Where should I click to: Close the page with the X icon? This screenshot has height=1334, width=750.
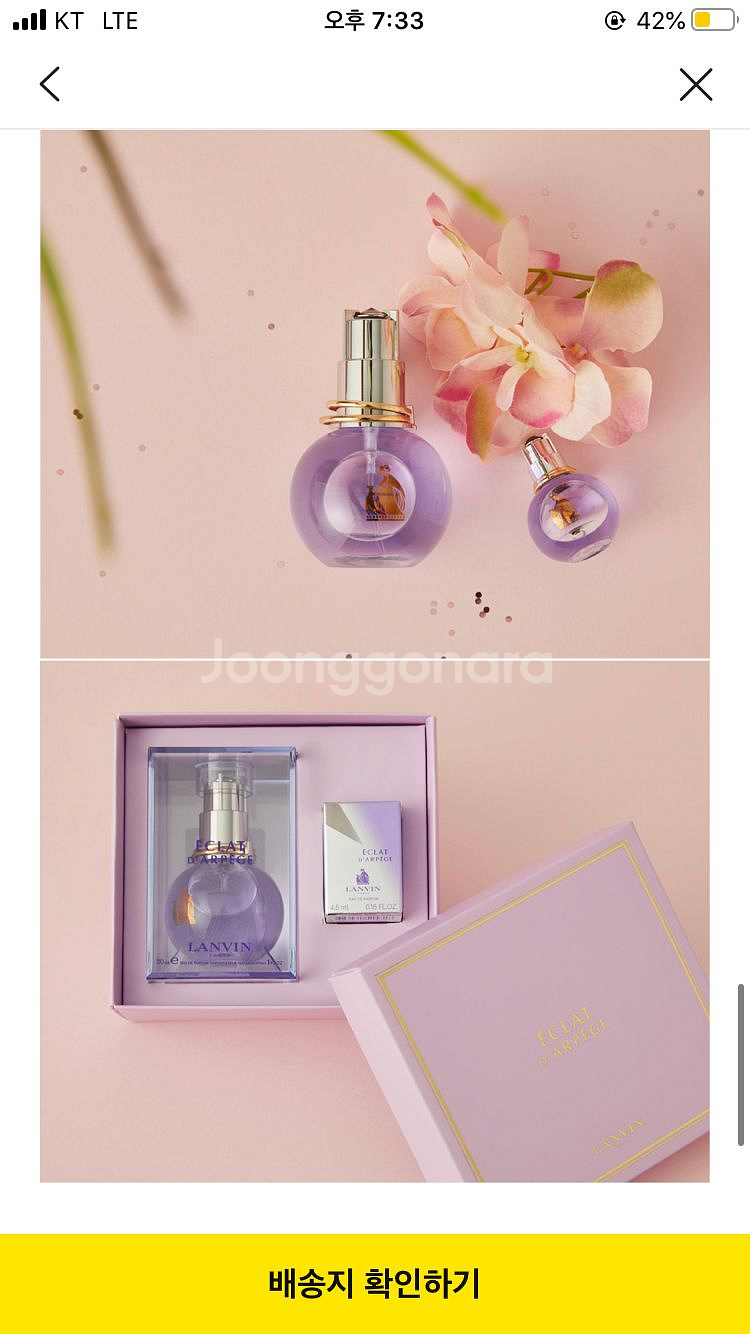tap(695, 85)
